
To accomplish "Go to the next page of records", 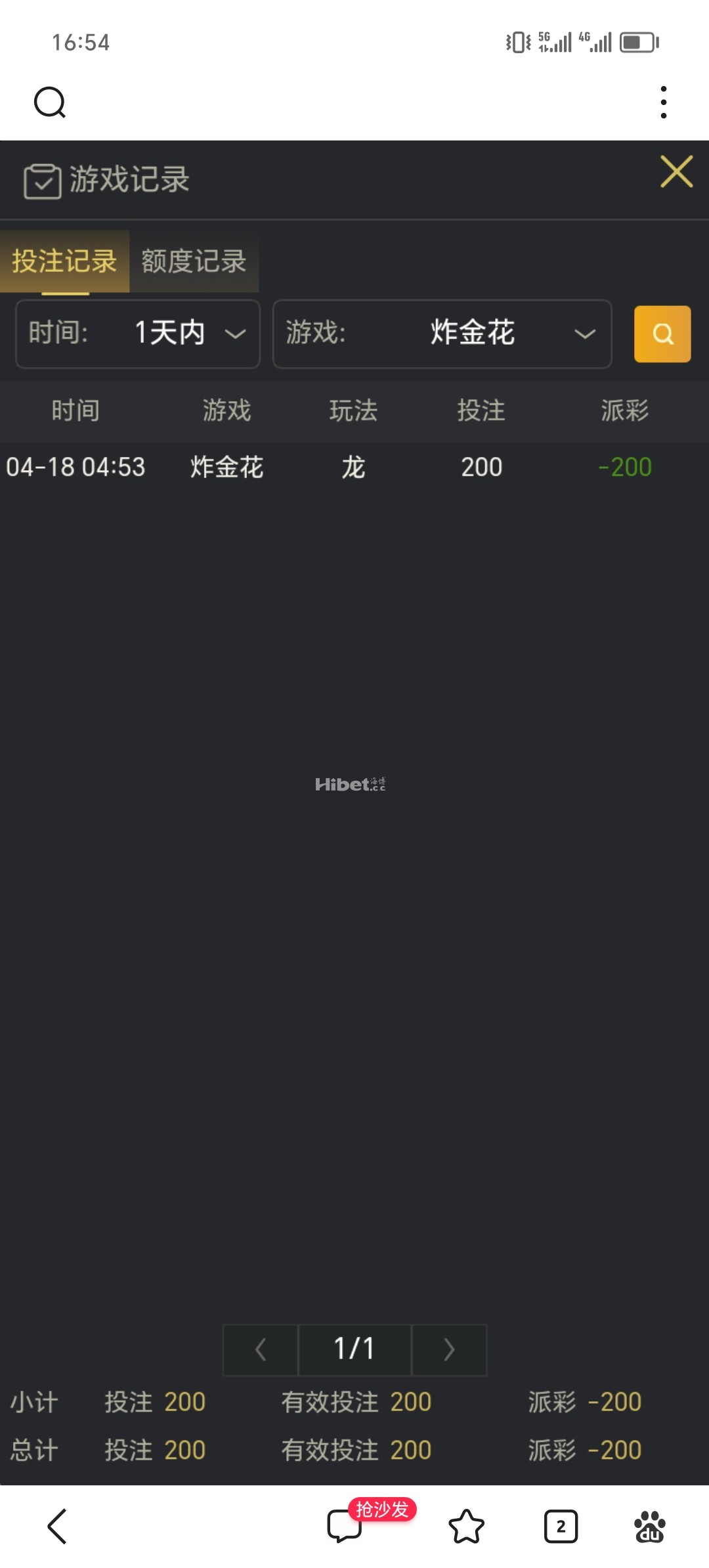I will 449,1349.
